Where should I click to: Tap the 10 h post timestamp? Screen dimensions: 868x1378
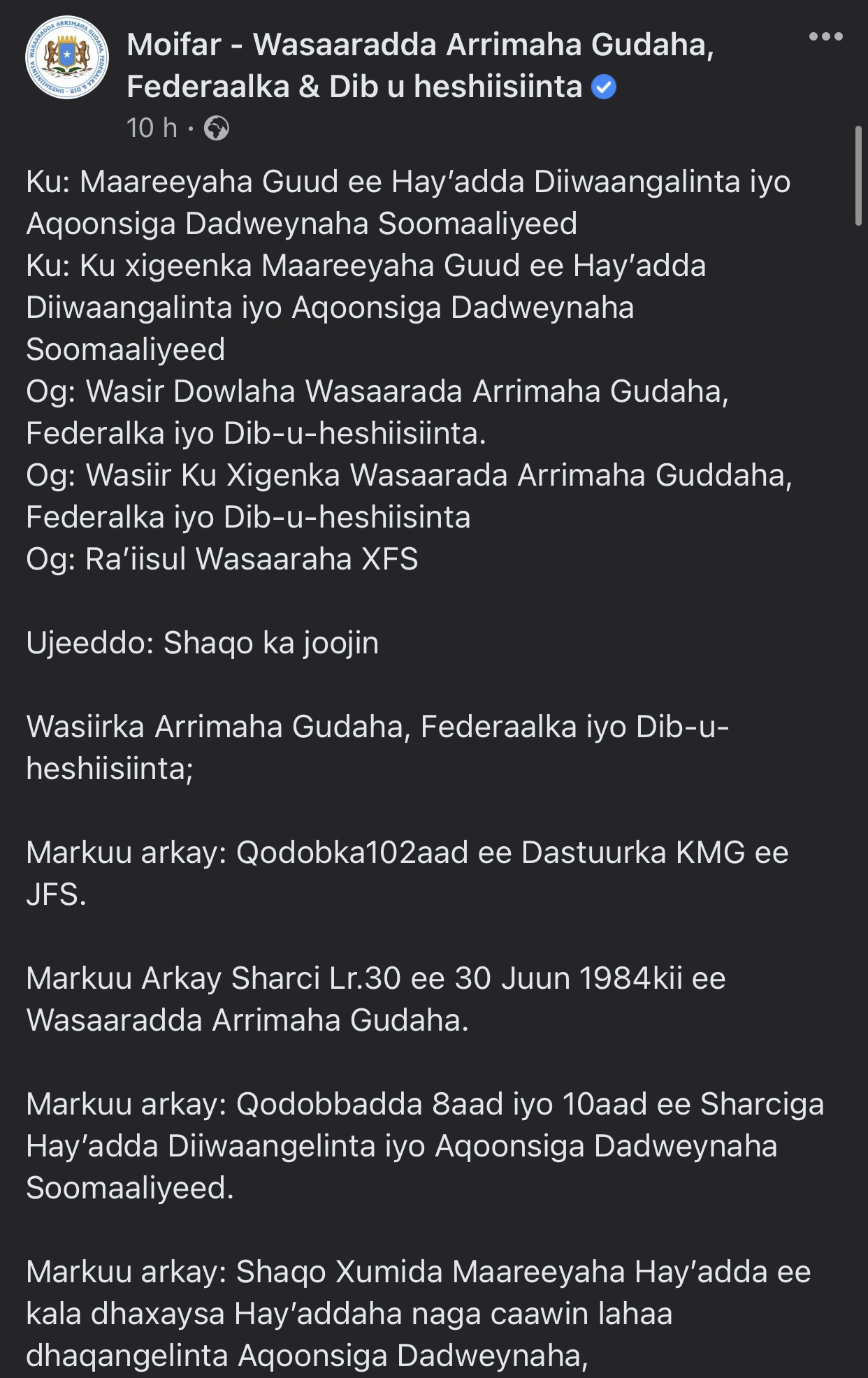coord(152,128)
